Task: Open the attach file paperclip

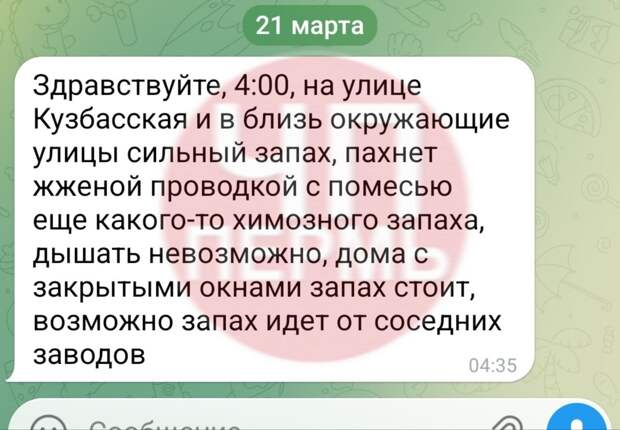Action: (509, 423)
